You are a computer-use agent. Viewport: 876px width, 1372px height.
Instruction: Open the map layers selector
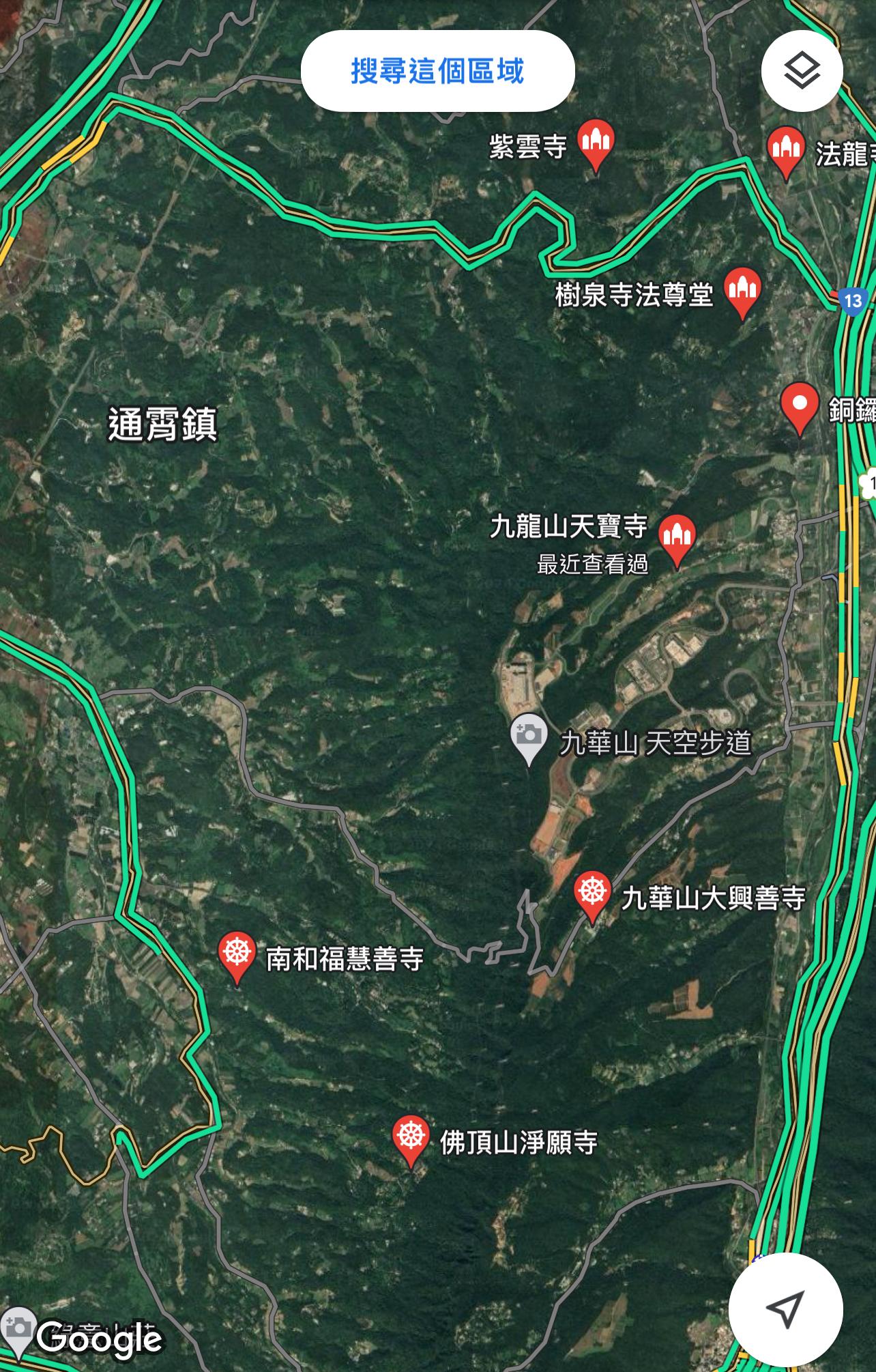point(802,71)
